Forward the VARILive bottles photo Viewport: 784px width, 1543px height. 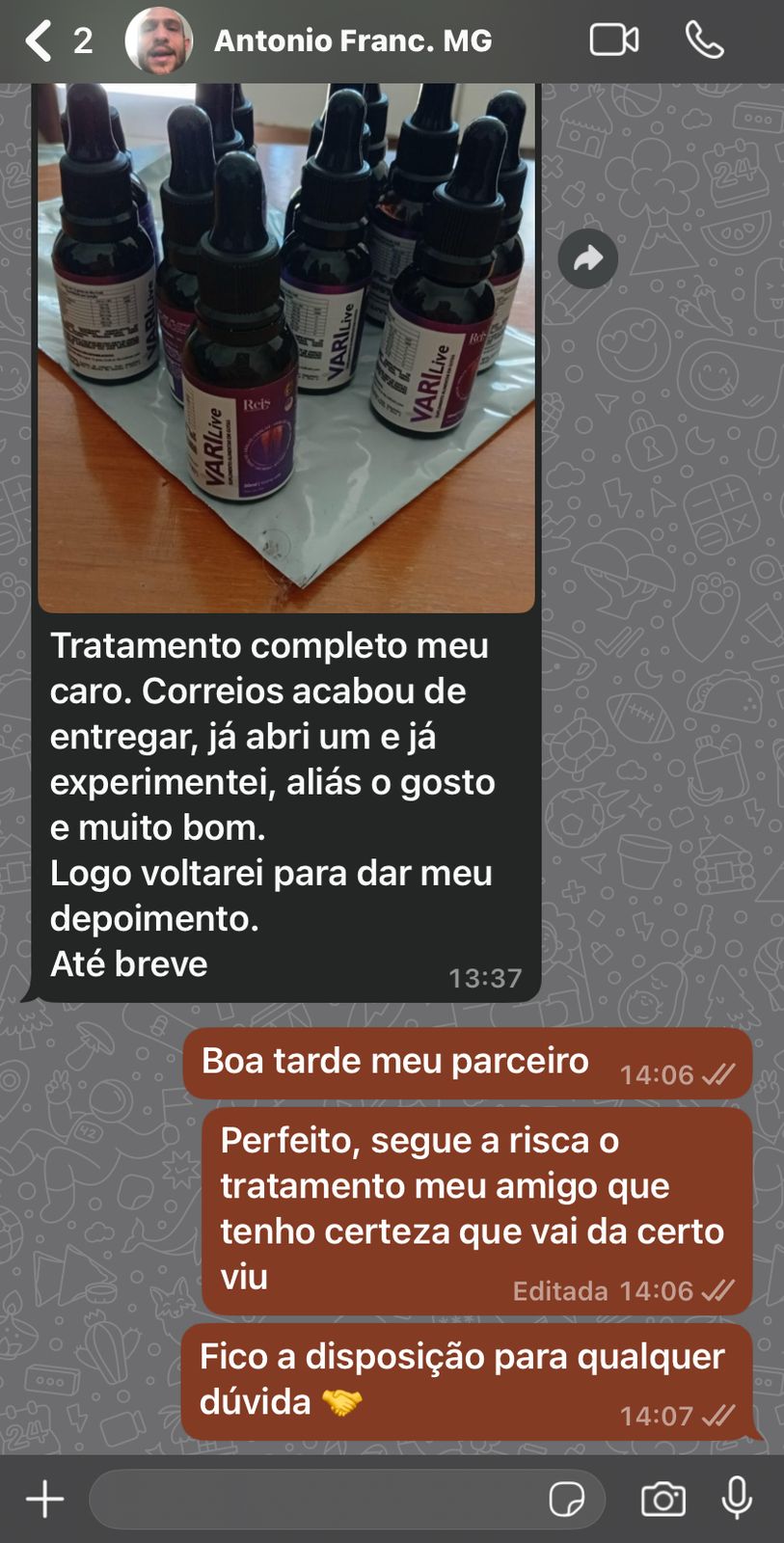pos(587,258)
